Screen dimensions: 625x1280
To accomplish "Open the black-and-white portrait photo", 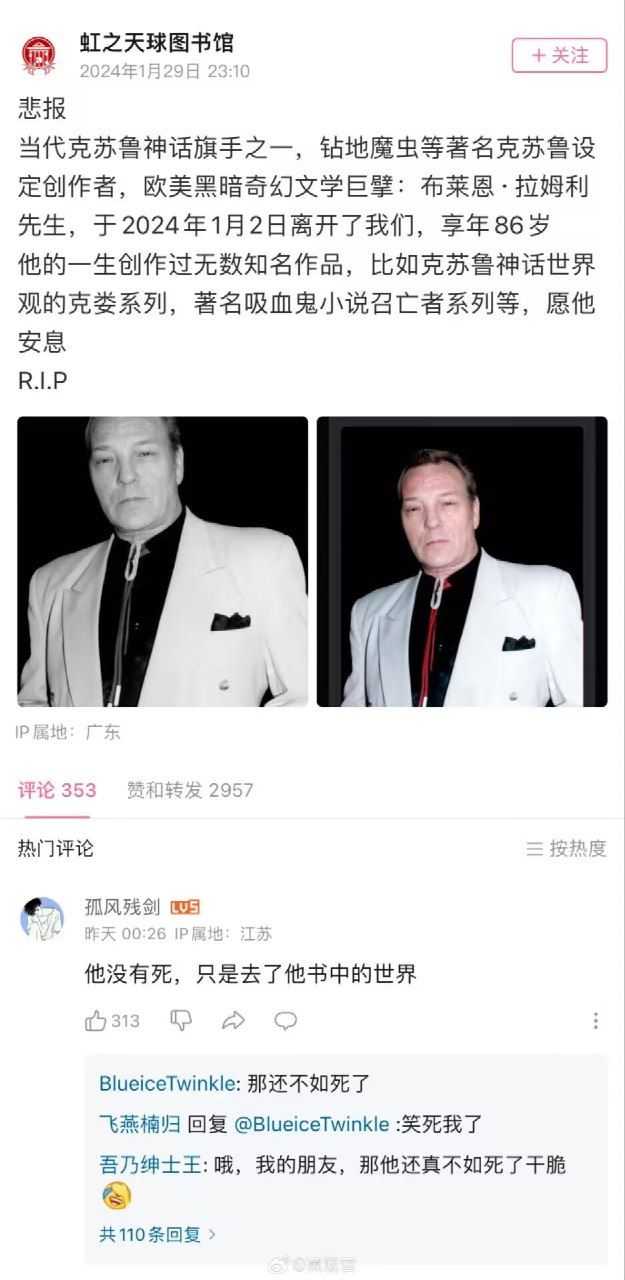I will (162, 561).
